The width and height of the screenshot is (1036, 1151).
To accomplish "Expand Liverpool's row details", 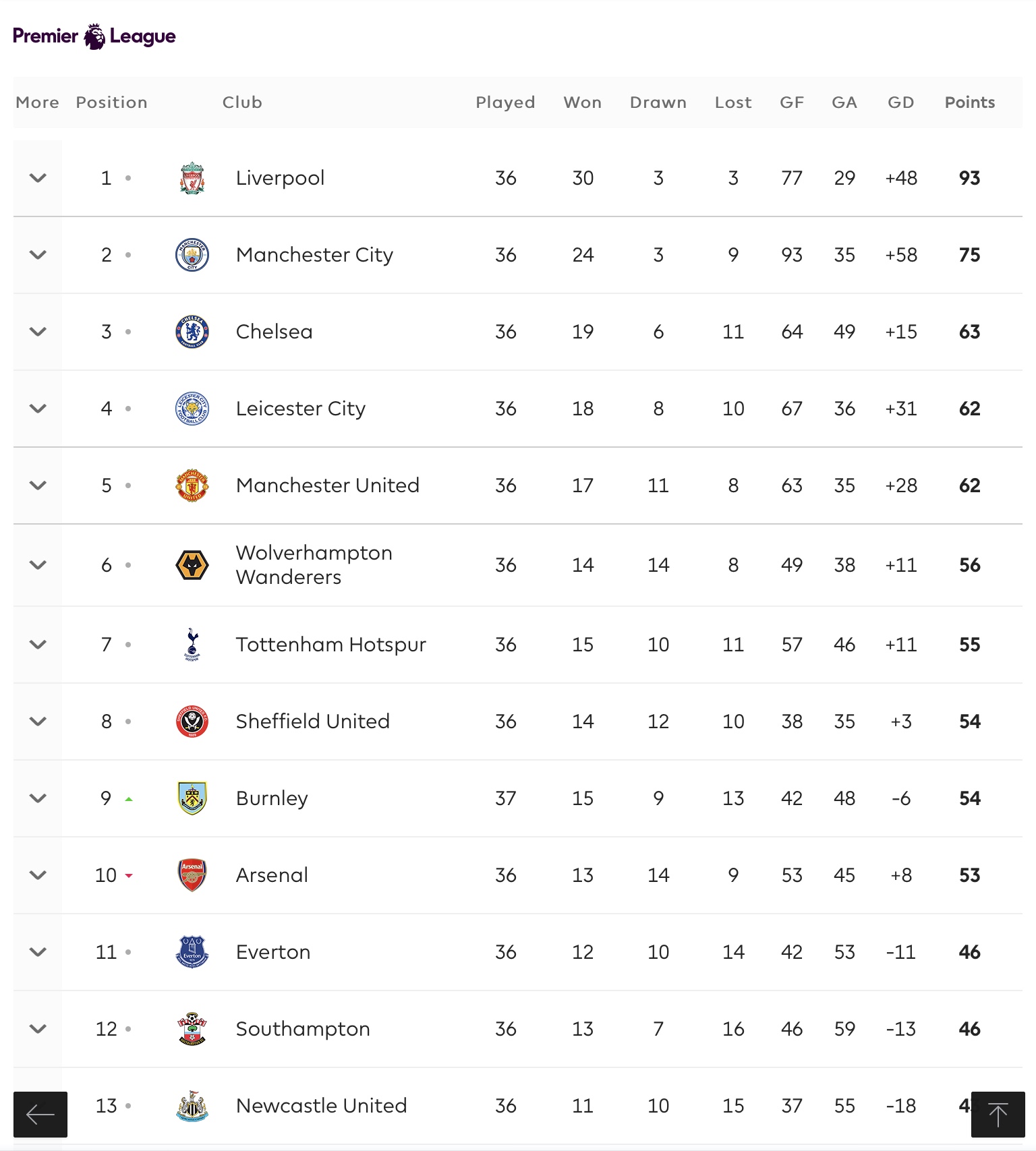I will [x=38, y=177].
